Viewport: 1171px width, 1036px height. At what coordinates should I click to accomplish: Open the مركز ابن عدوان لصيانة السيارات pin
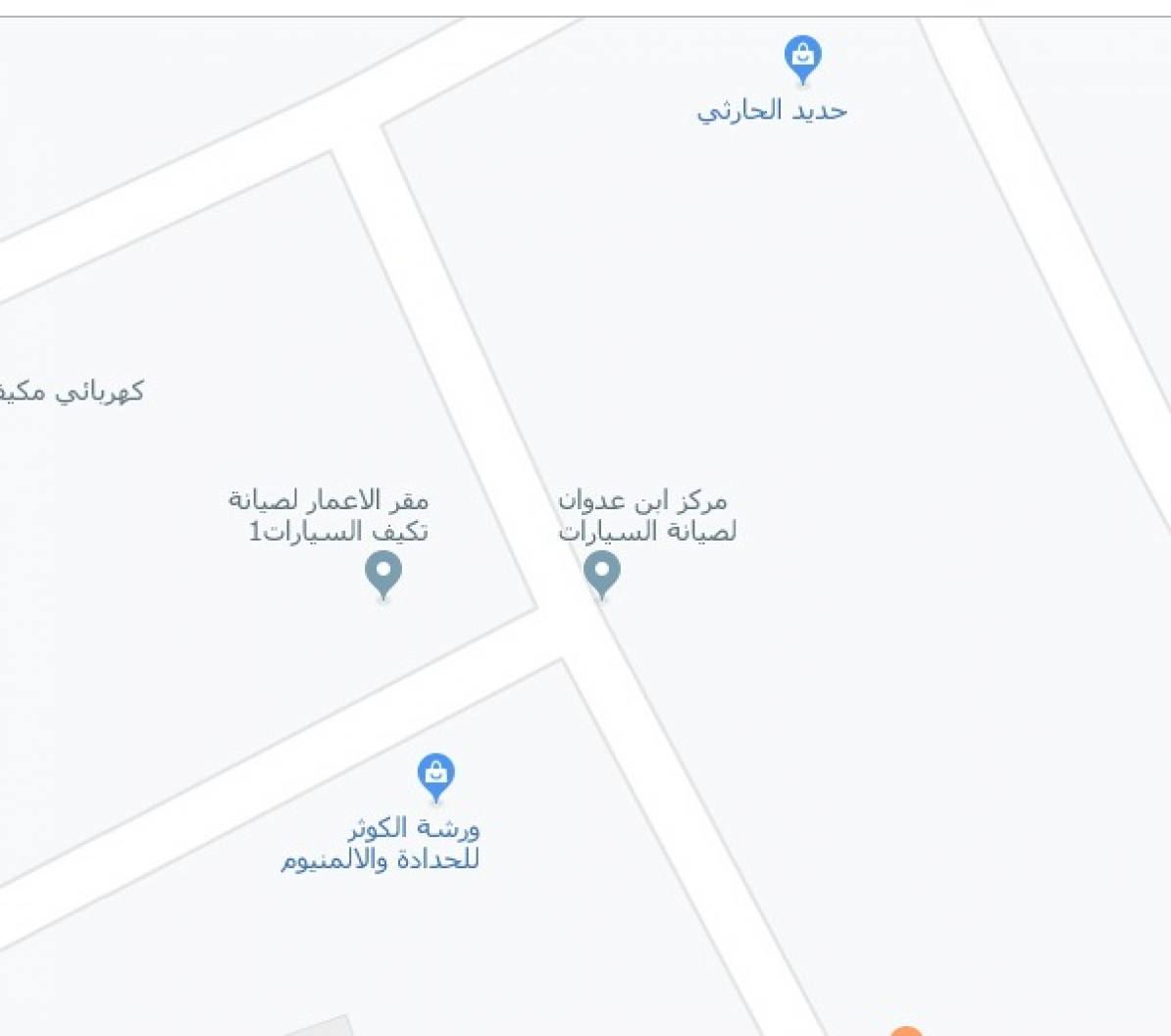602,572
